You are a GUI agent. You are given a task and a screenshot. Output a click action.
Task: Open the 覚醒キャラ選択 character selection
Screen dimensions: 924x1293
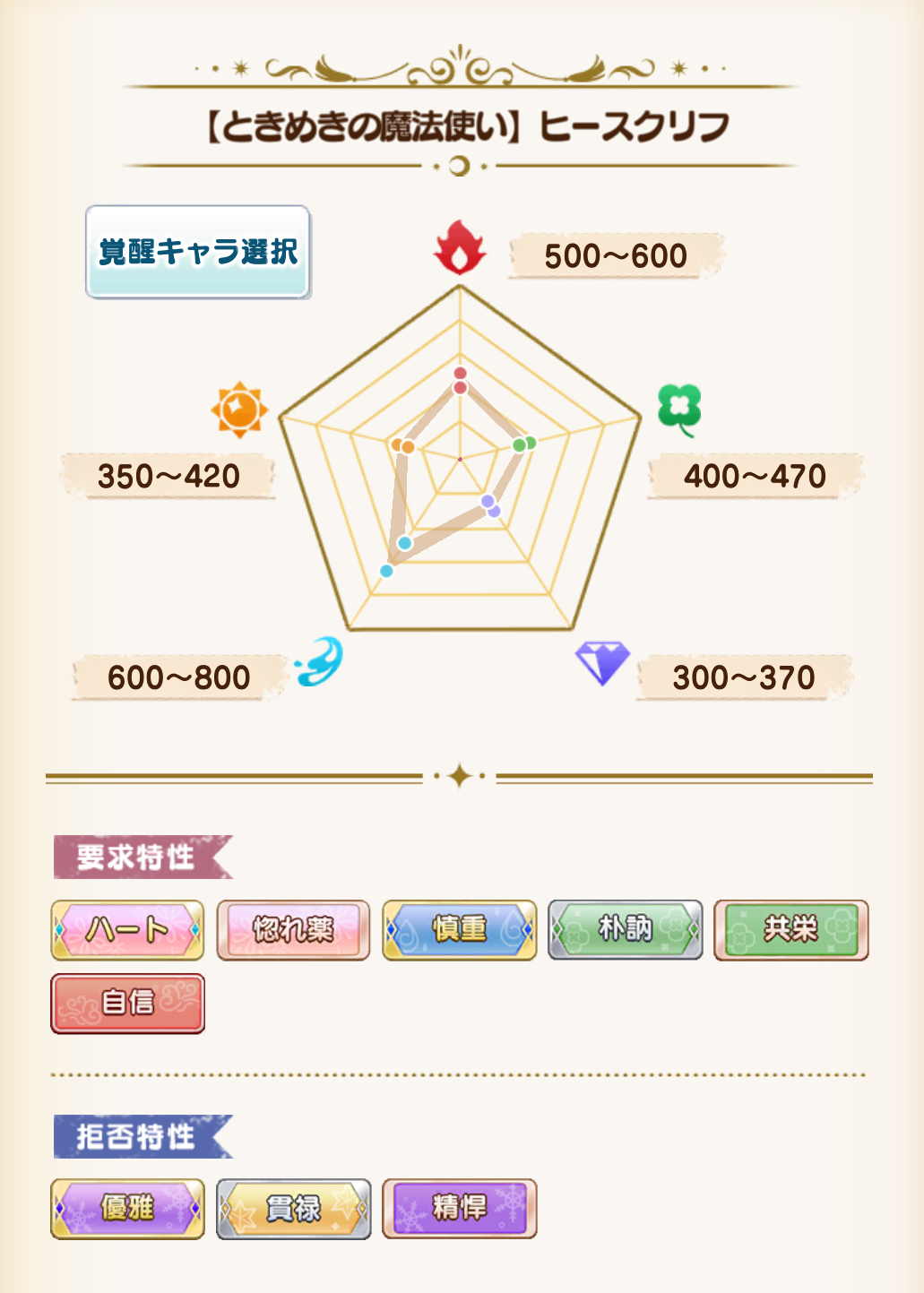[x=198, y=252]
